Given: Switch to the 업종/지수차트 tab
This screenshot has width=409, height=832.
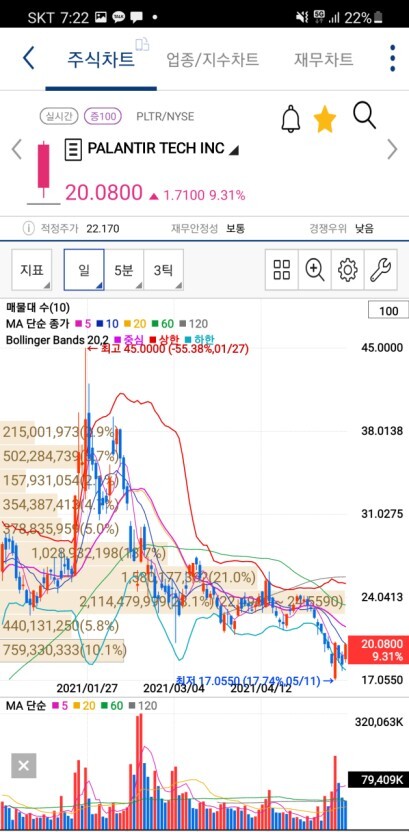Looking at the screenshot, I should point(213,59).
